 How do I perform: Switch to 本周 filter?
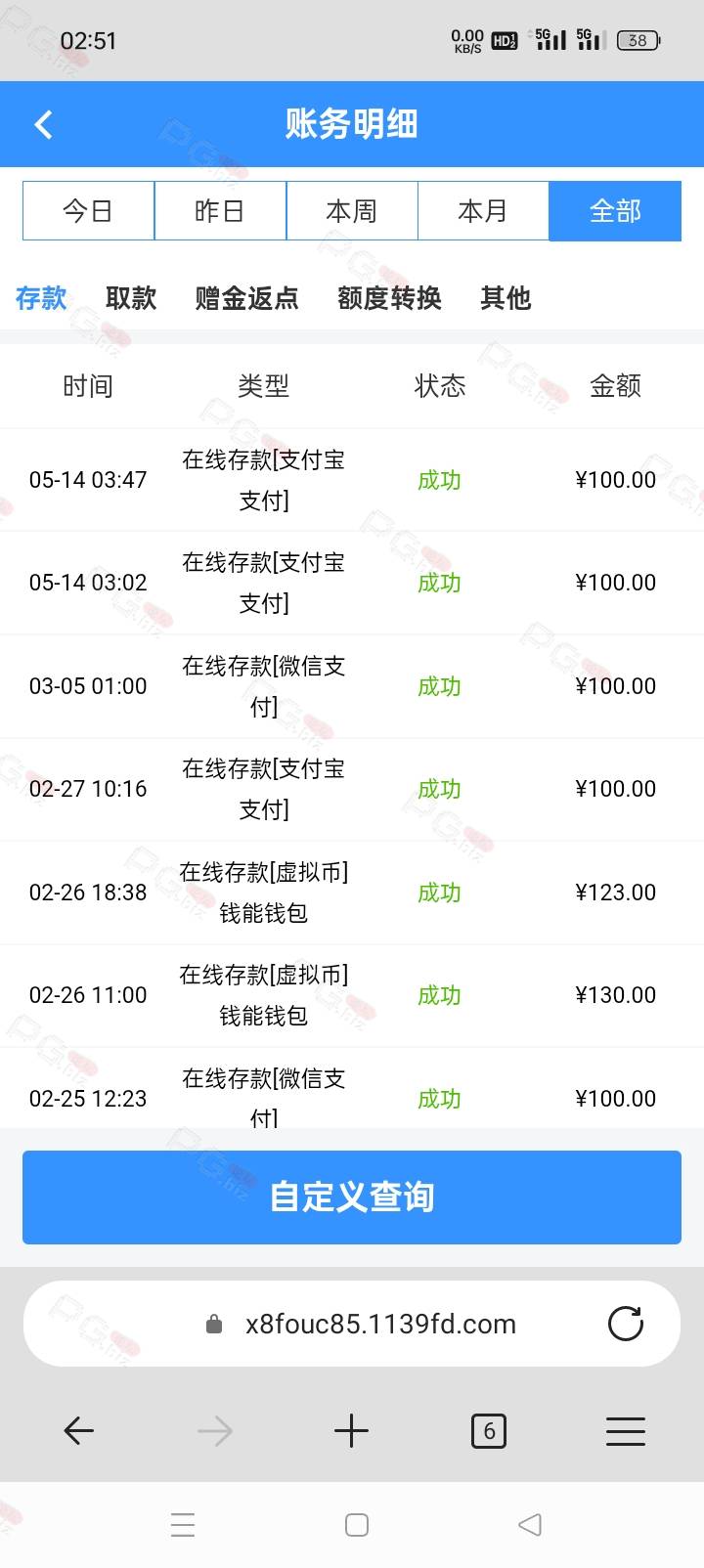click(352, 210)
